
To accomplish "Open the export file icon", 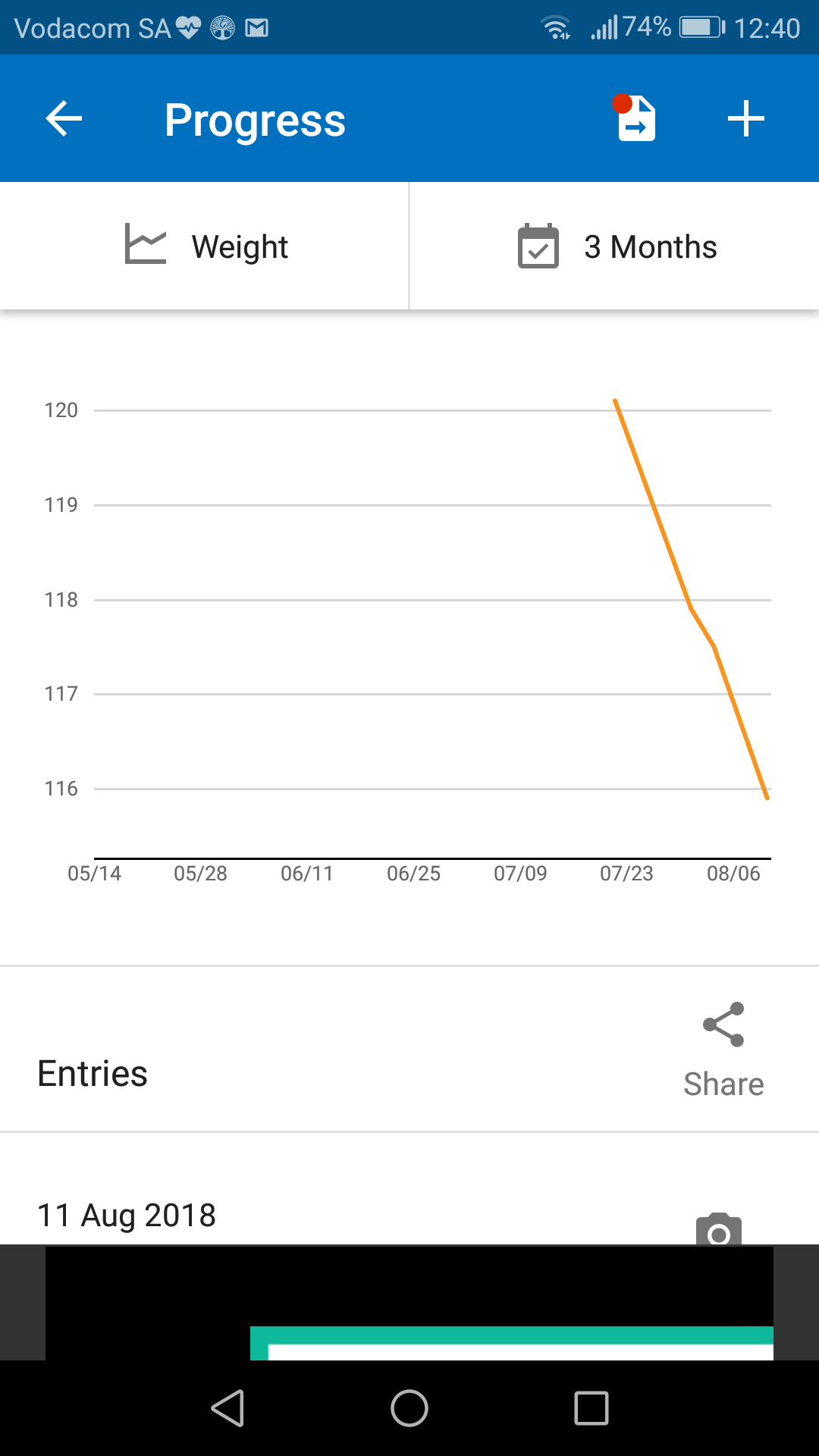I will 635,119.
